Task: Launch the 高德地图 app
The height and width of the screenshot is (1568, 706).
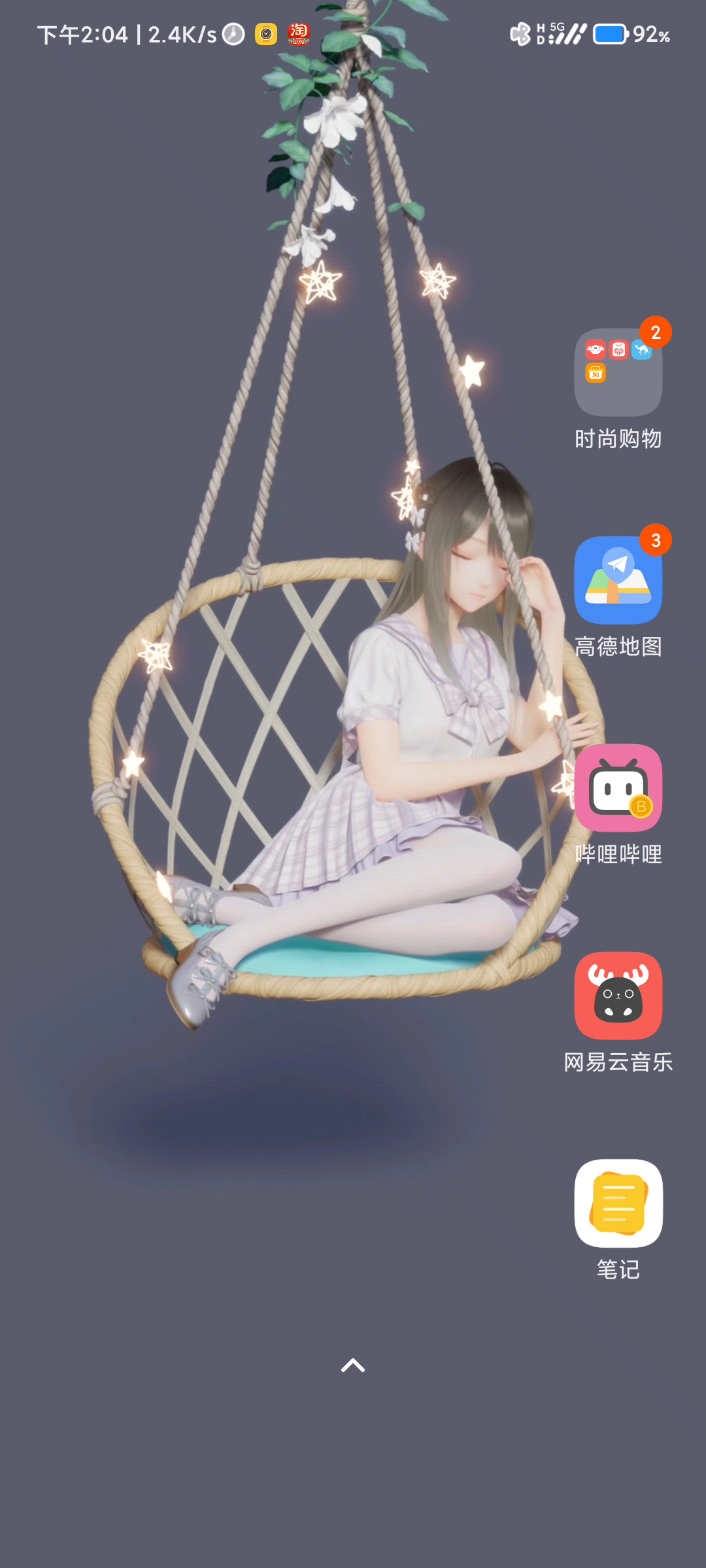Action: point(618,580)
